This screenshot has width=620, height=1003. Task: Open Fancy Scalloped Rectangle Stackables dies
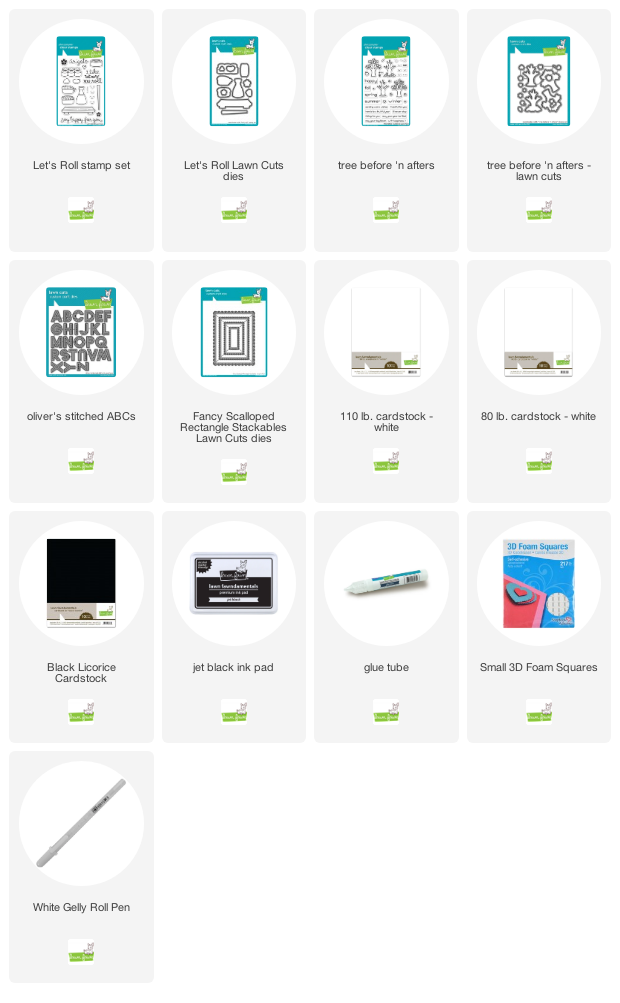point(234,381)
